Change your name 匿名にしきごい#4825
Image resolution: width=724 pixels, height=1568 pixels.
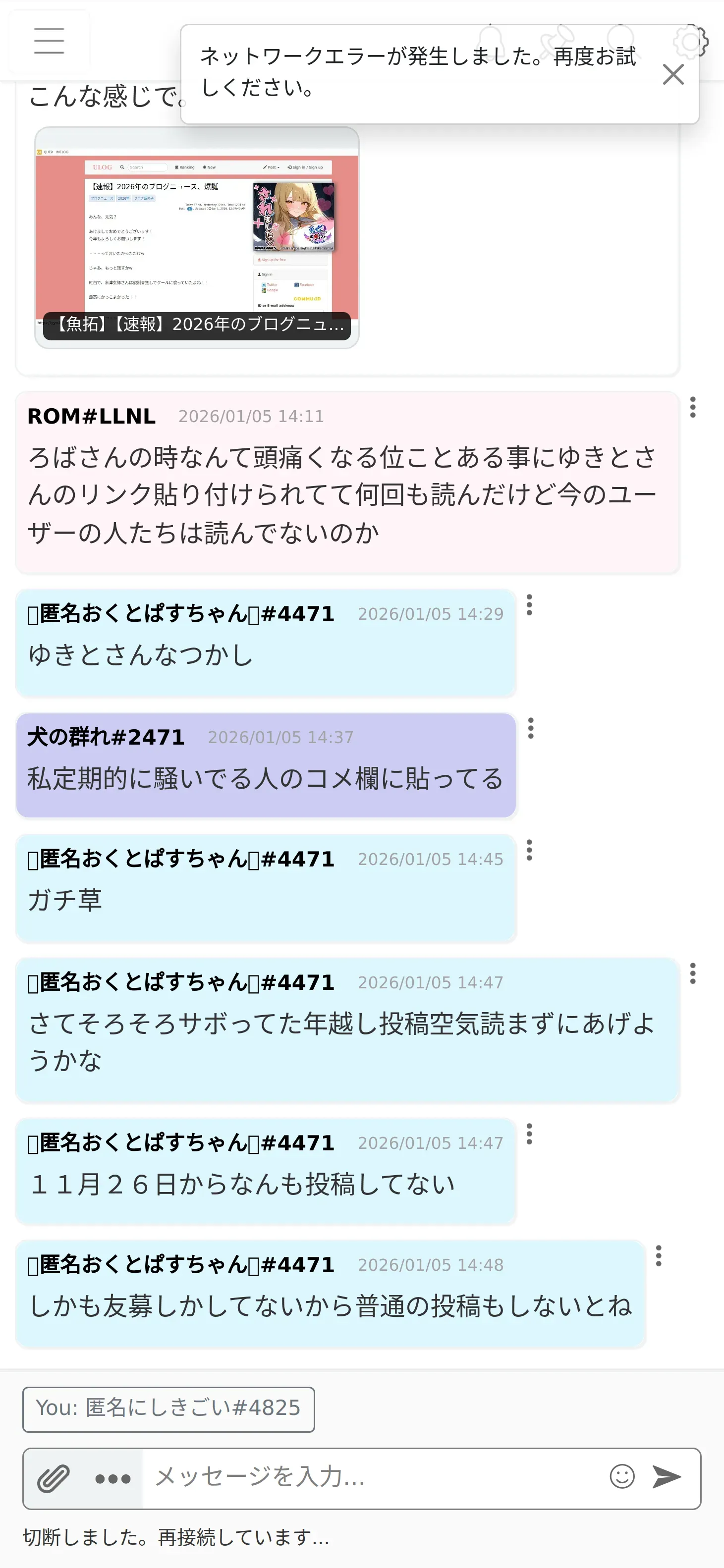(x=168, y=1408)
